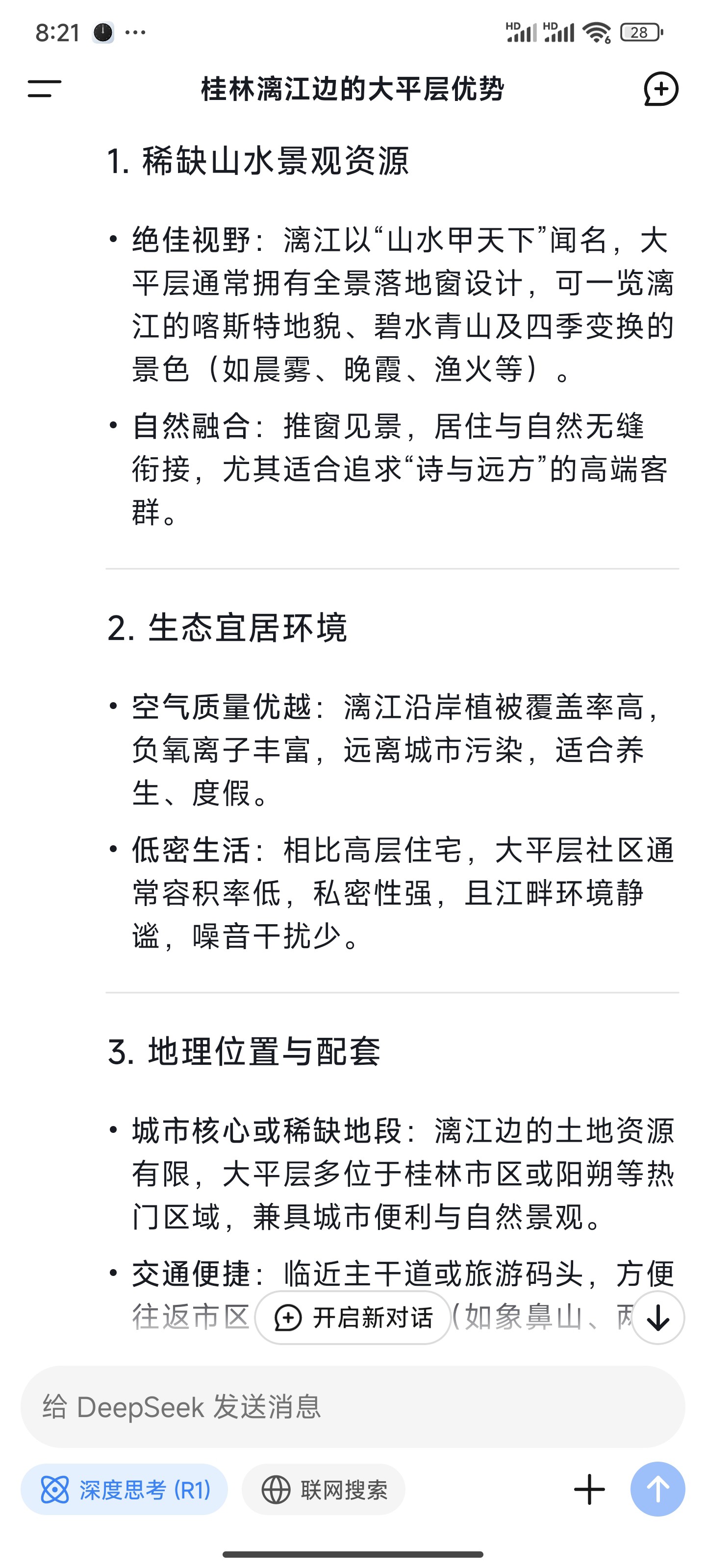
Task: Jump to bottom with the down-arrow button
Action: coord(658,1318)
